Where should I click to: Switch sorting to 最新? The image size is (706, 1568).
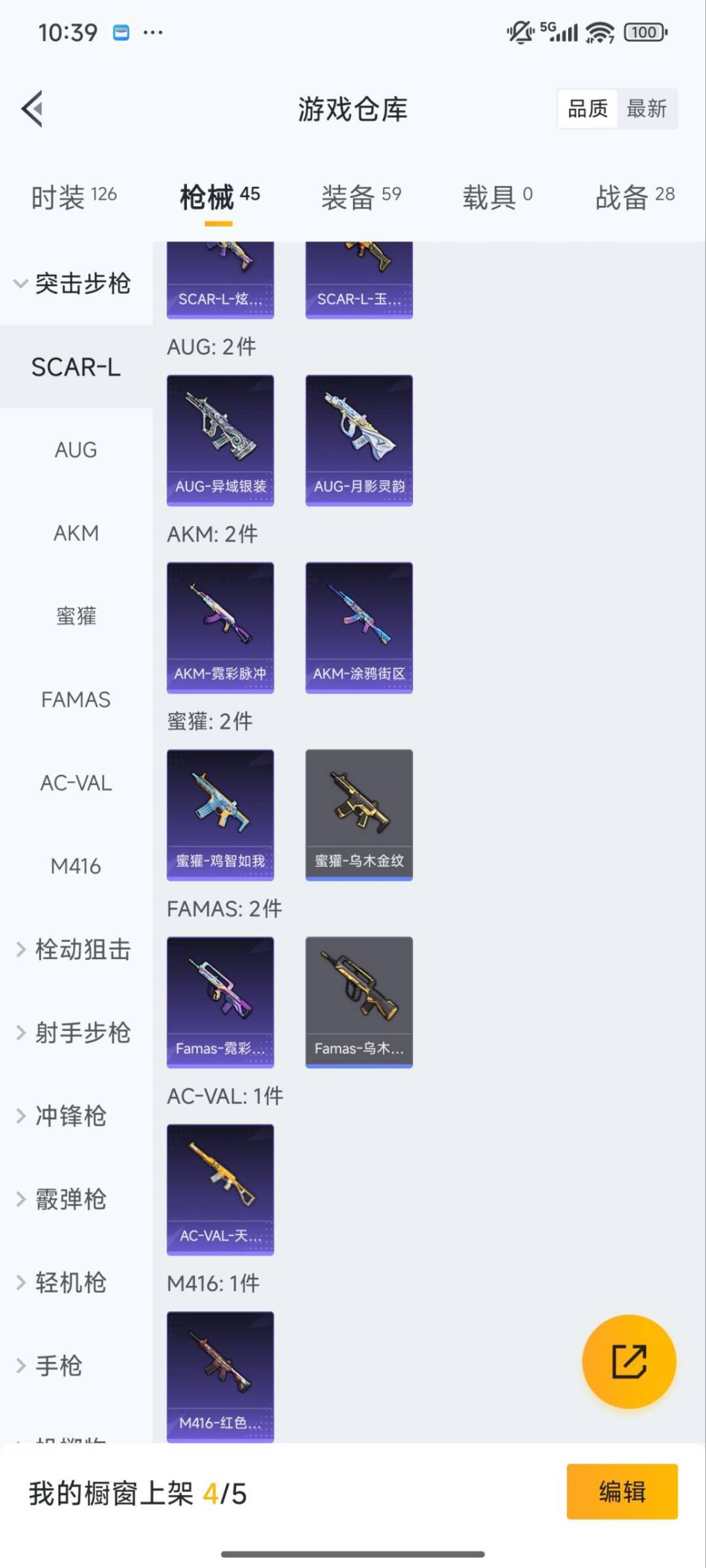[x=648, y=108]
